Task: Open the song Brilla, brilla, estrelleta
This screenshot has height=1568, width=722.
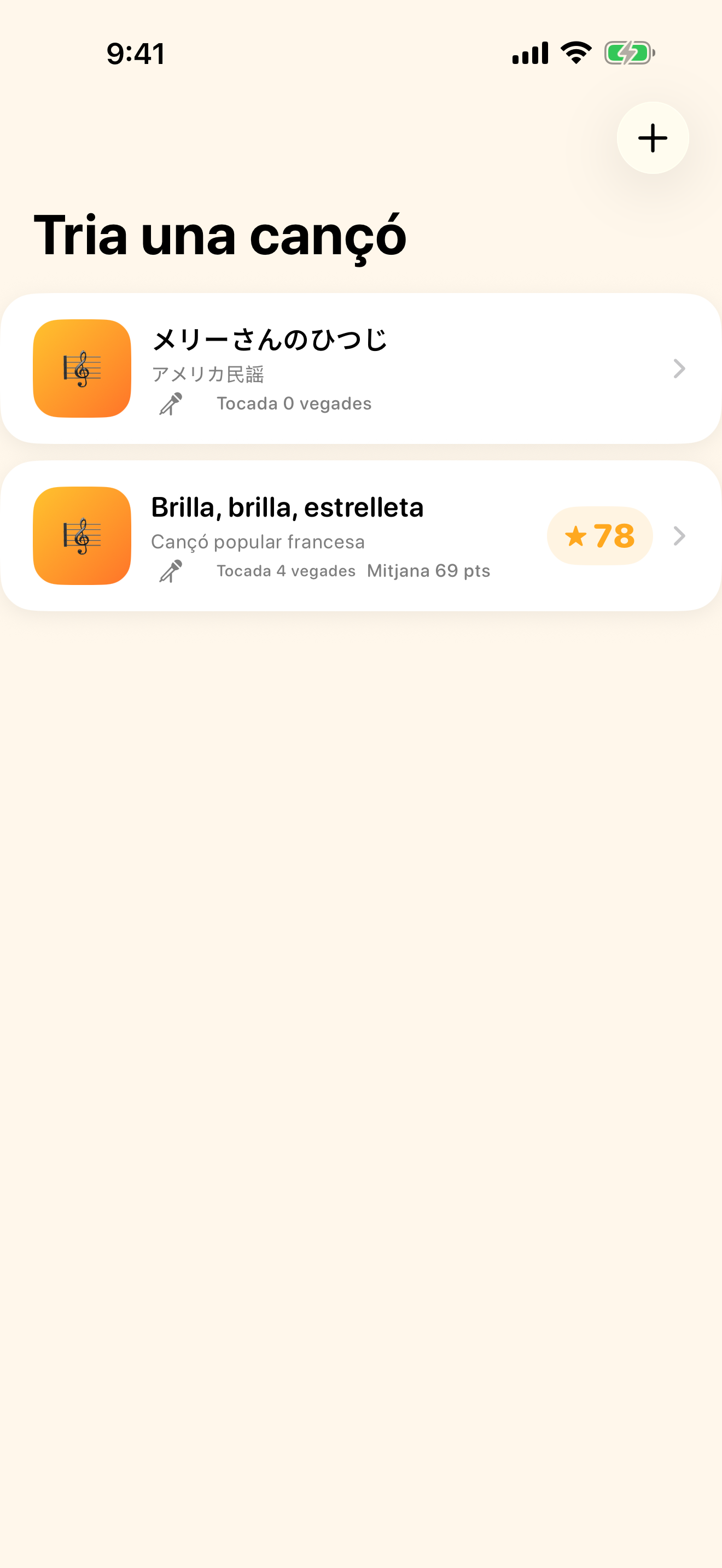Action: [361, 536]
